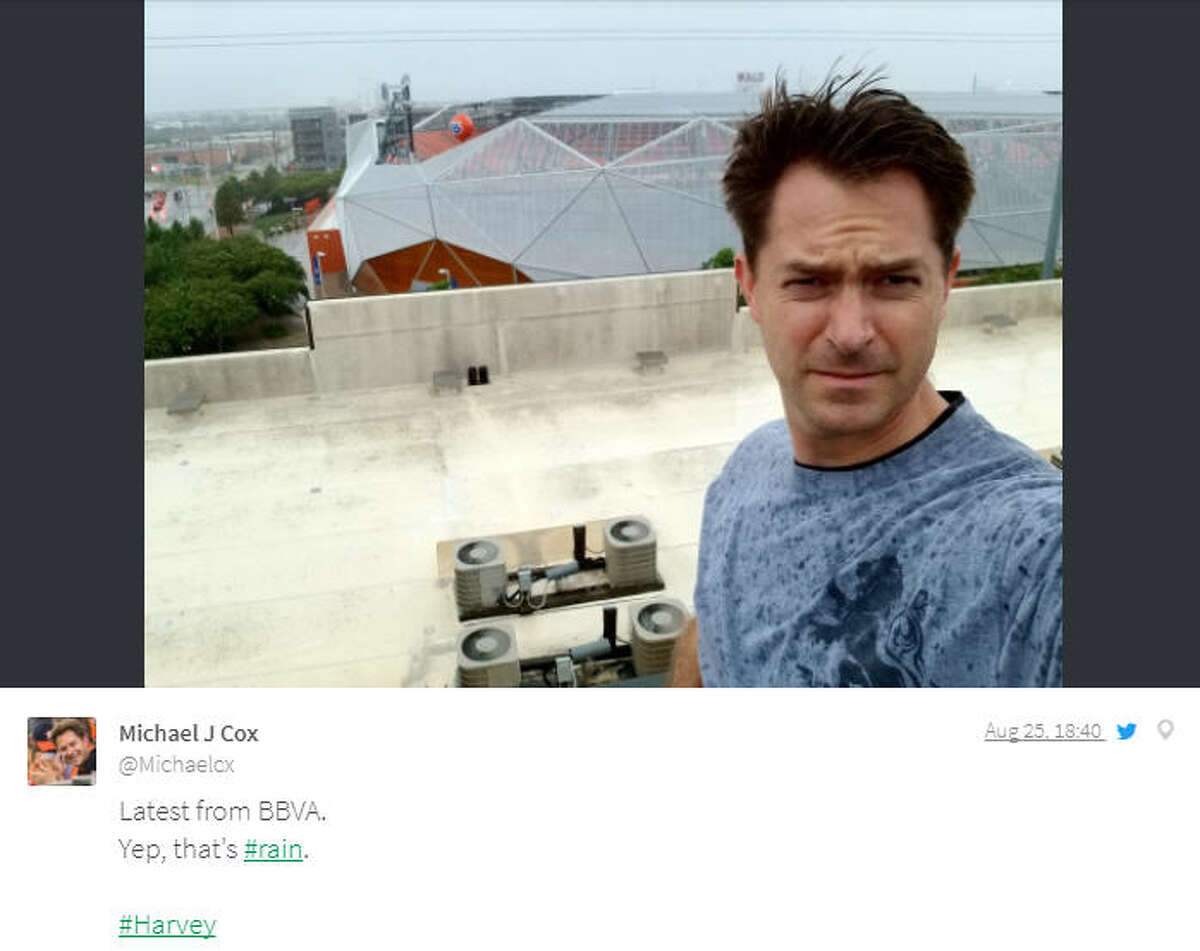The width and height of the screenshot is (1200, 951).
Task: Tap the Twitter bird icon
Action: [x=1127, y=731]
